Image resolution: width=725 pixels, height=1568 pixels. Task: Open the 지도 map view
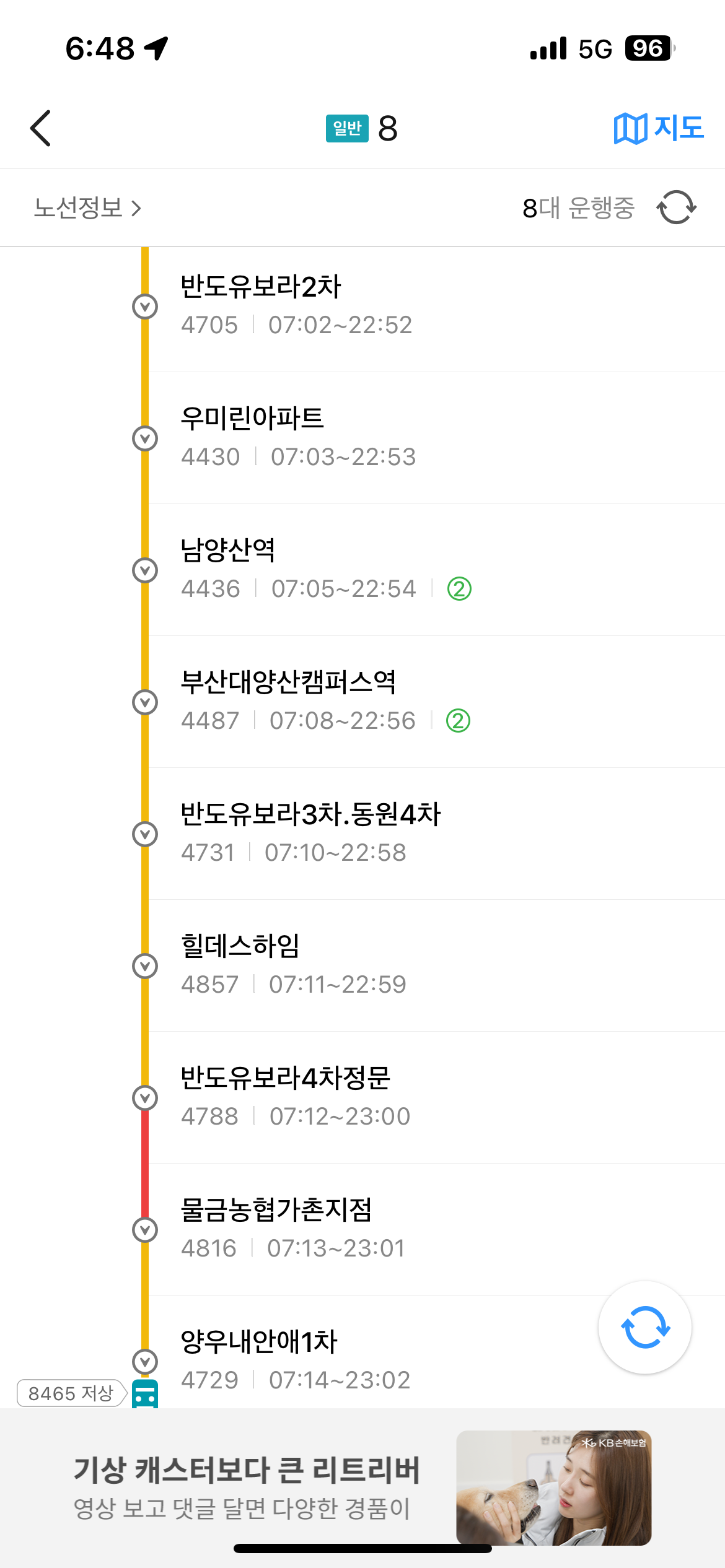coord(659,128)
